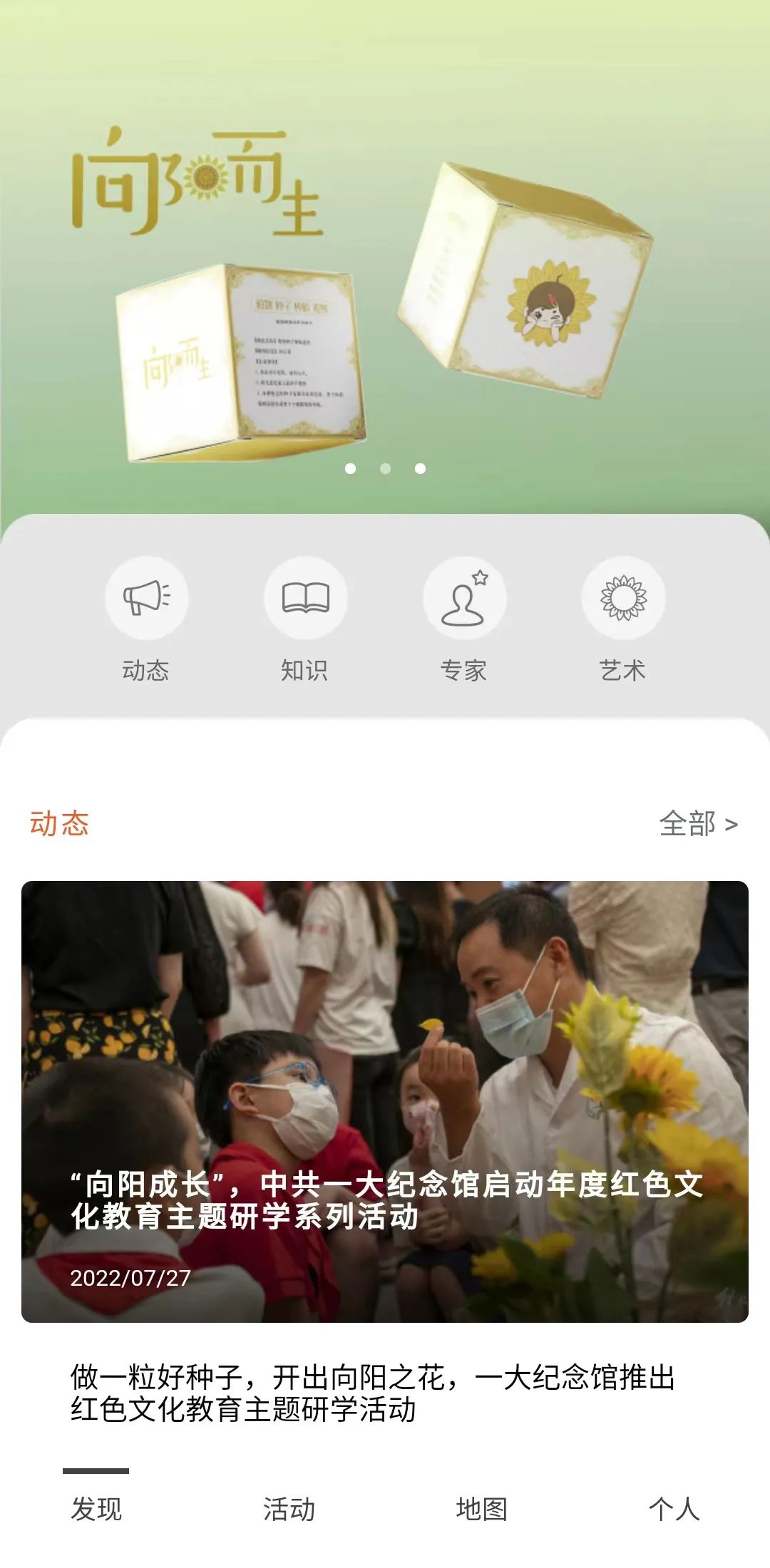Switch to the 地图 tab
Viewport: 770px width, 1568px height.
coord(481,1508)
